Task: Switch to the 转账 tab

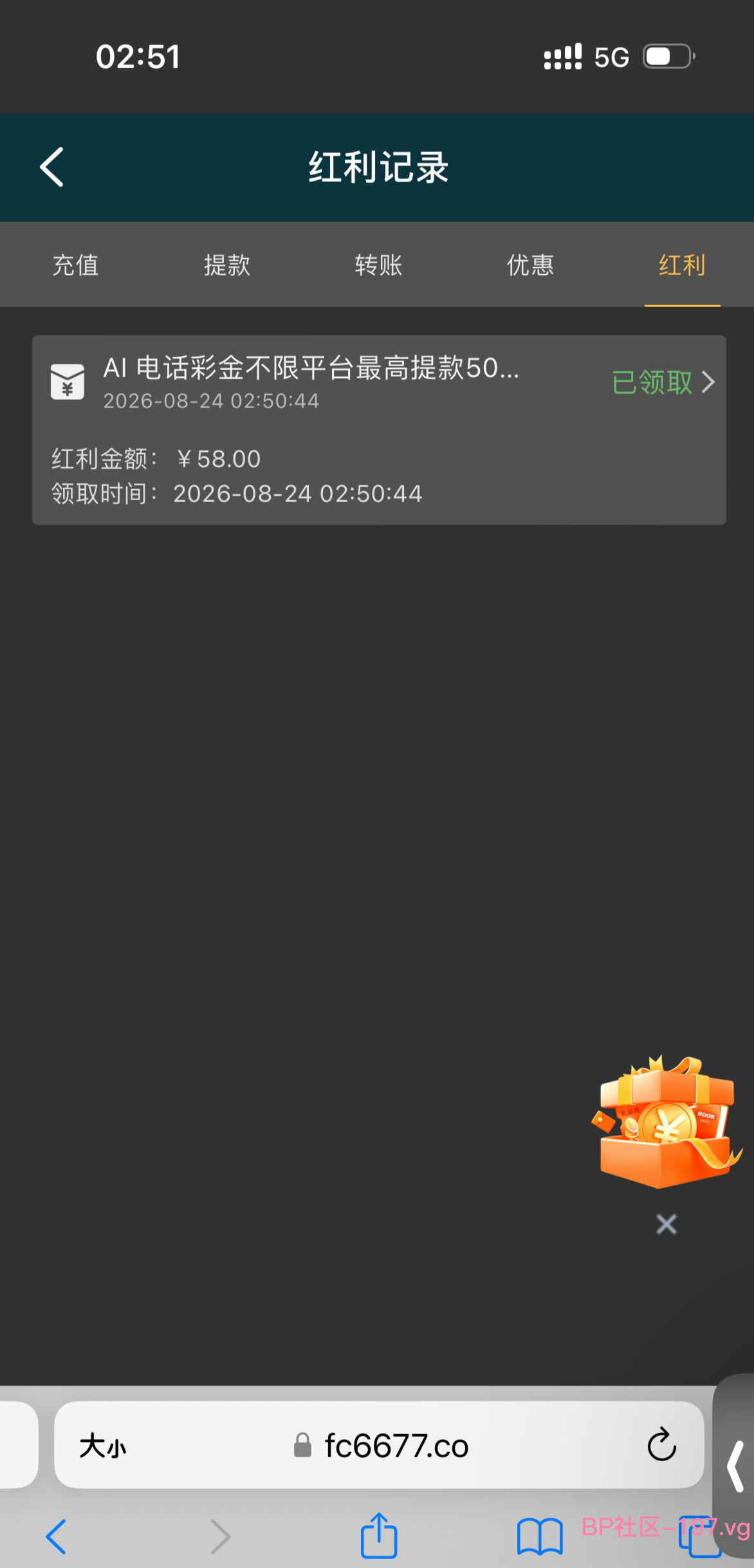Action: 379,265
